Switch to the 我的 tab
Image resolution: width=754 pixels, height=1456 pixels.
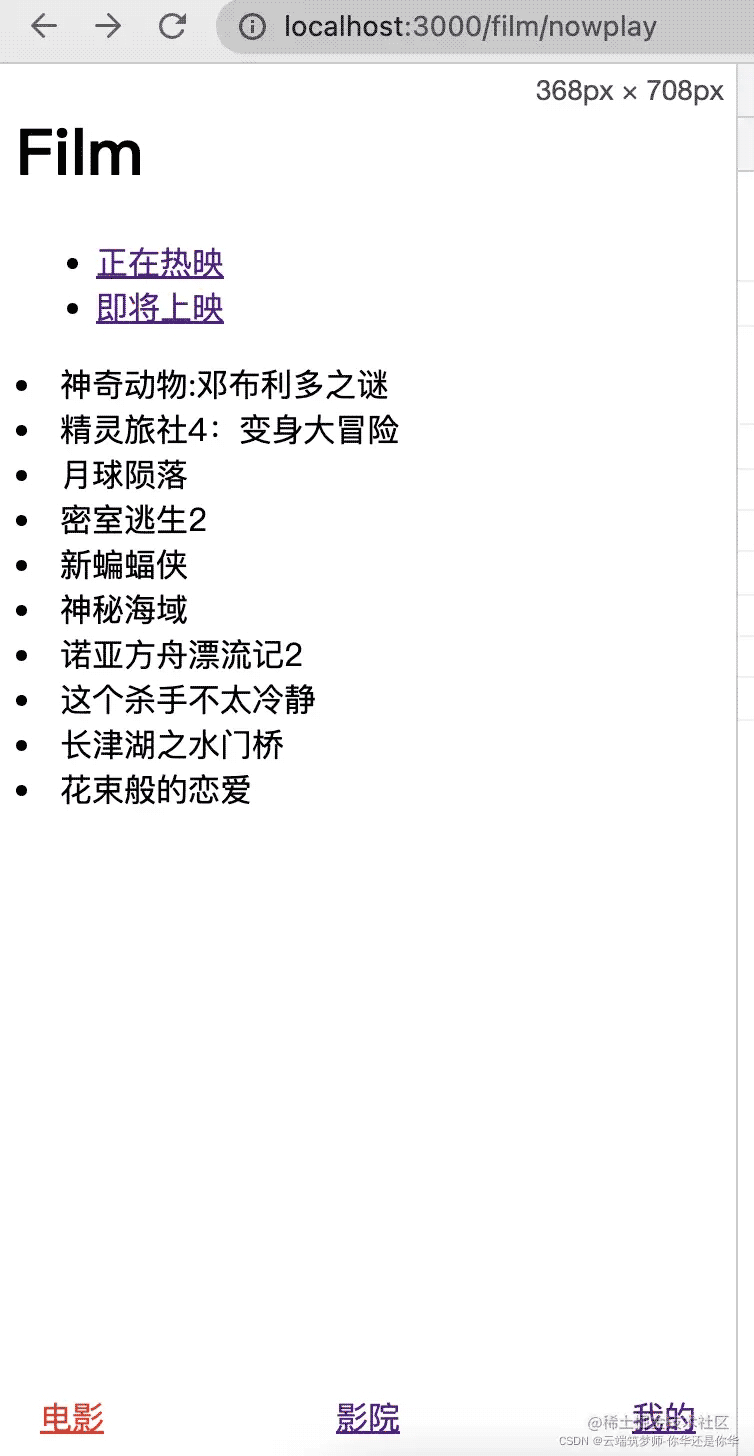pyautogui.click(x=664, y=1417)
